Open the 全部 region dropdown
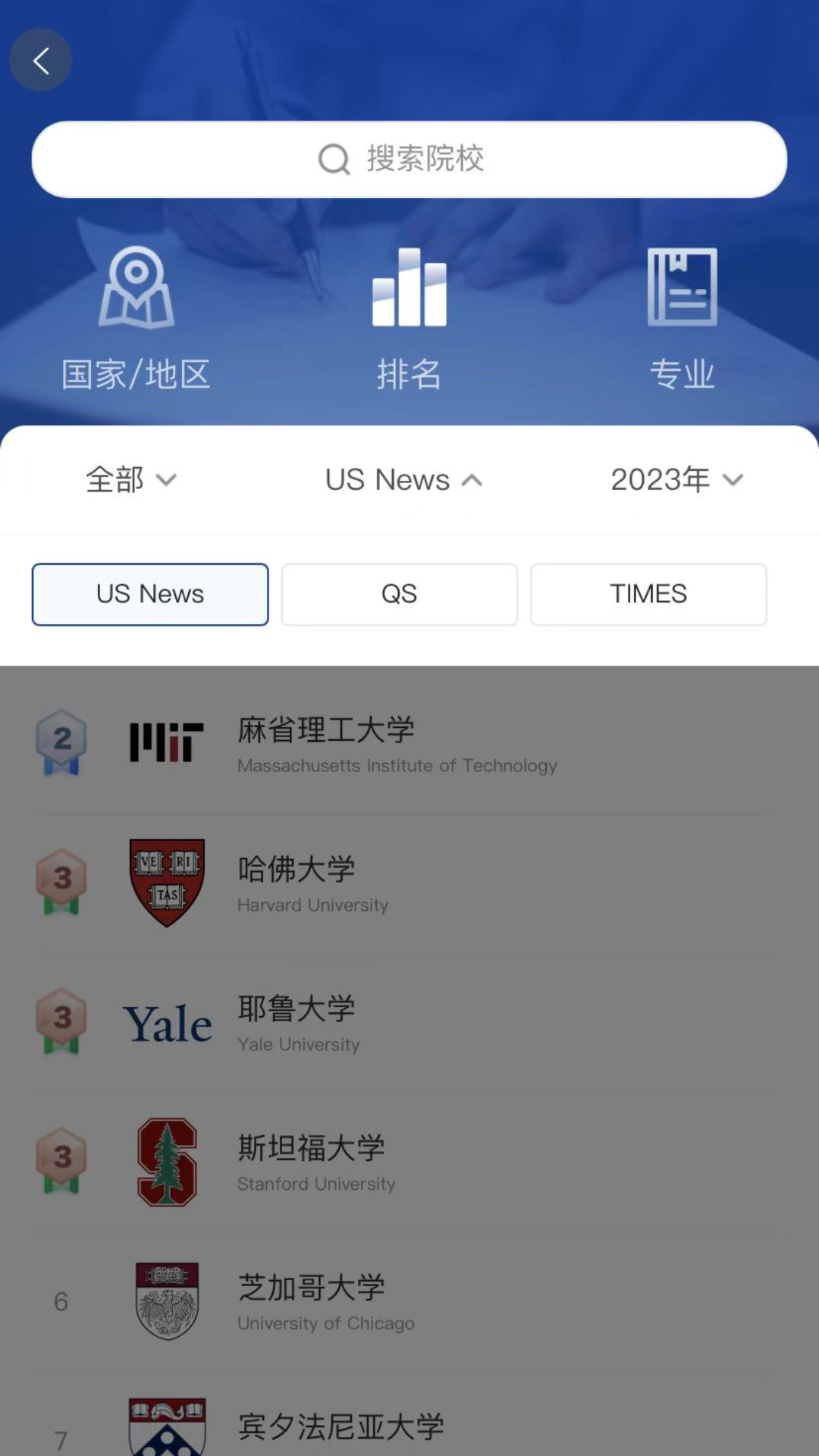 130,479
